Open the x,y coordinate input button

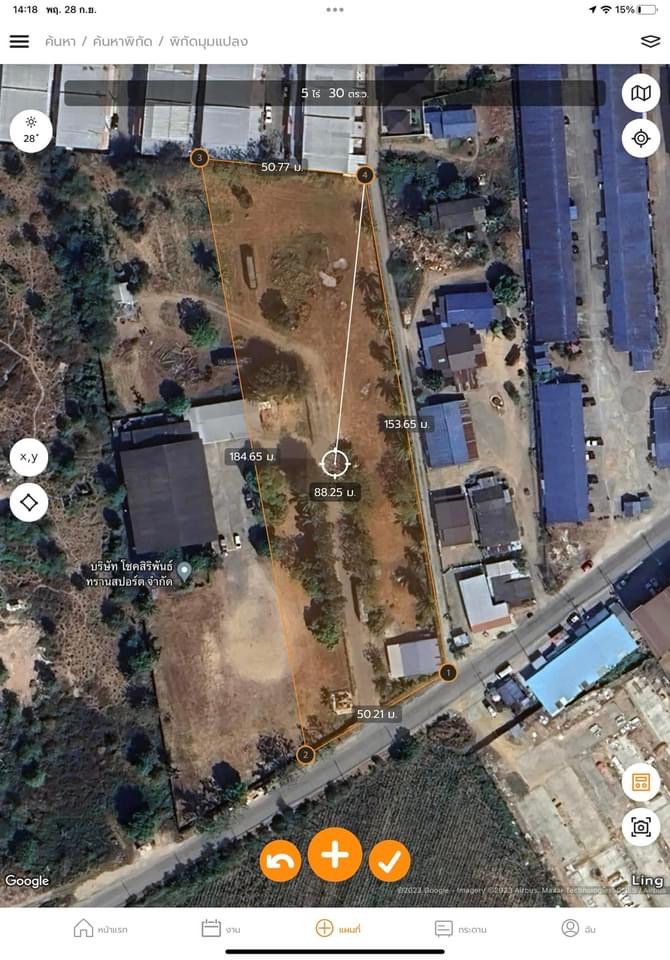(x=29, y=457)
